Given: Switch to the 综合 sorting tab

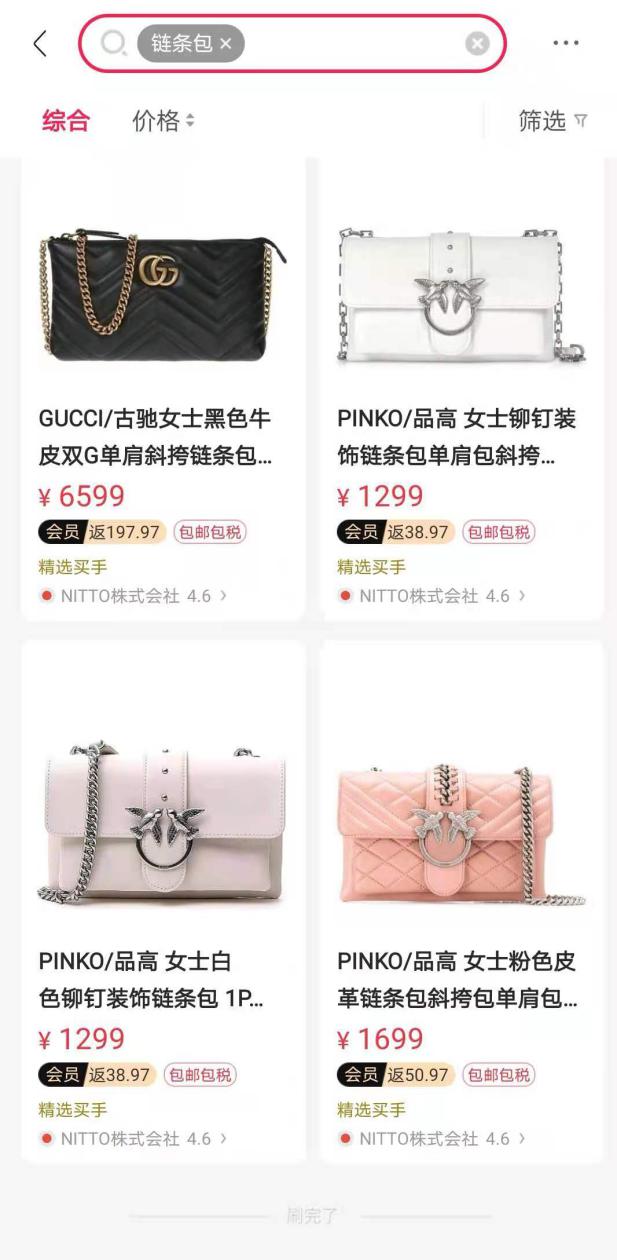Looking at the screenshot, I should (x=66, y=122).
